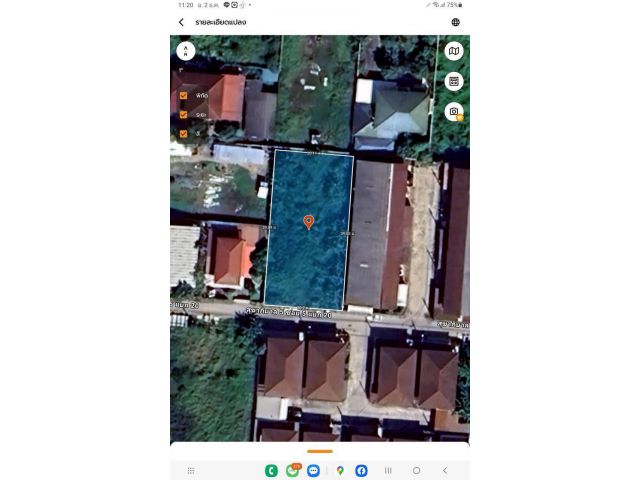
Task: Launch Google Maps from taskbar
Action: (x=340, y=470)
